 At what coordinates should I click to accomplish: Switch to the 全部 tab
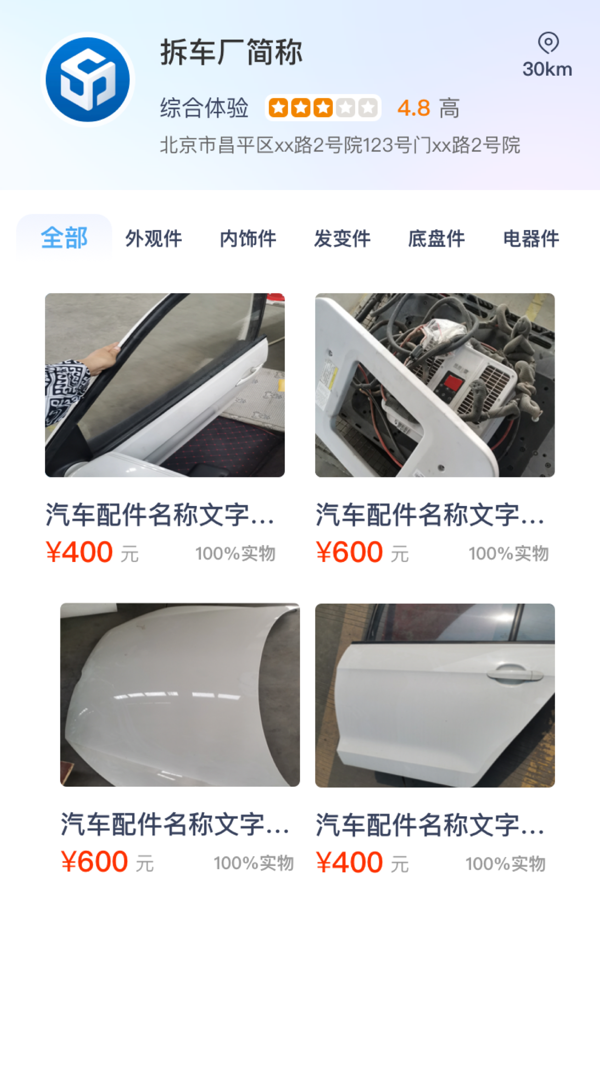click(x=64, y=238)
